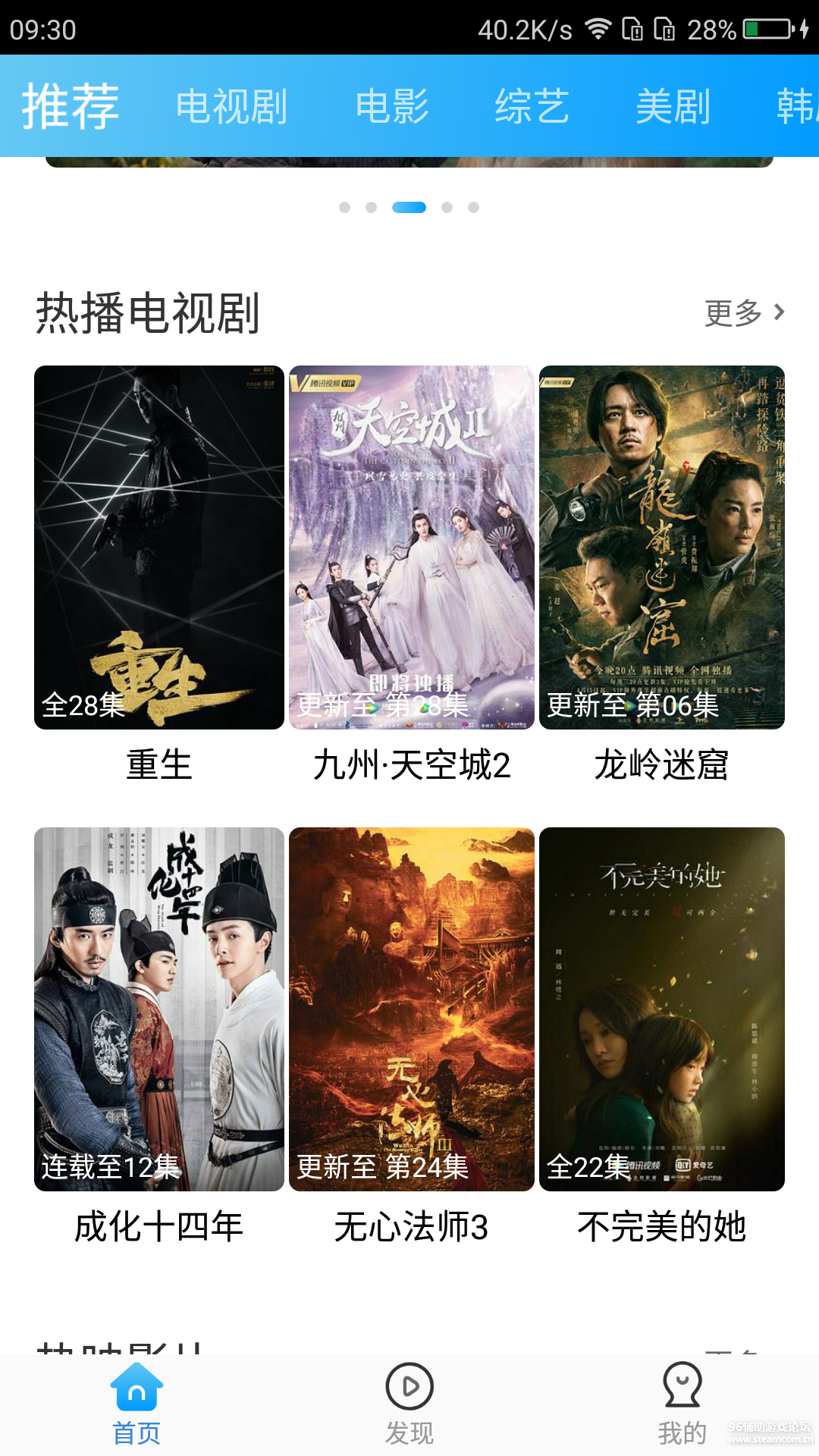
Task: Select the 电影 tab
Action: (392, 106)
